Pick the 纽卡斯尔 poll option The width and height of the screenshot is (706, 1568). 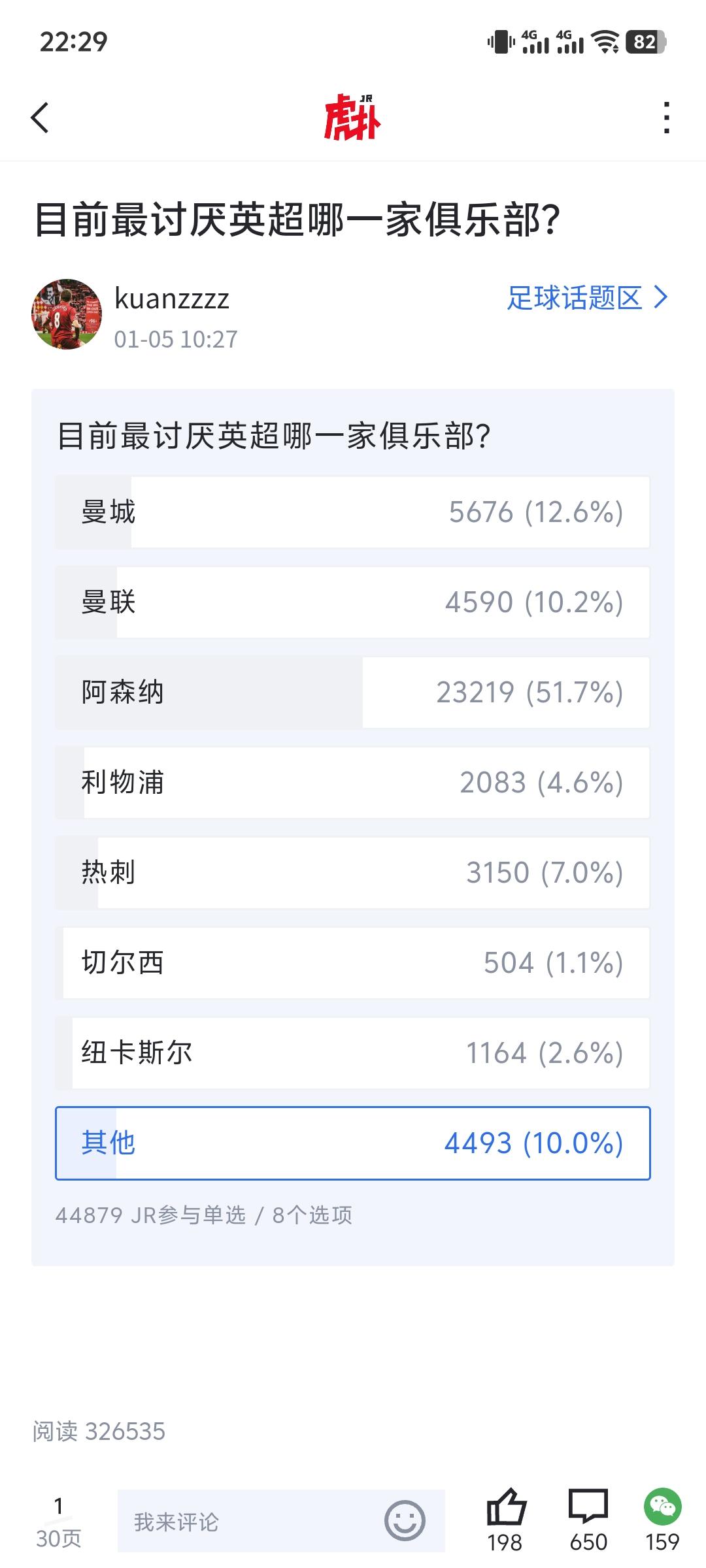point(353,1053)
